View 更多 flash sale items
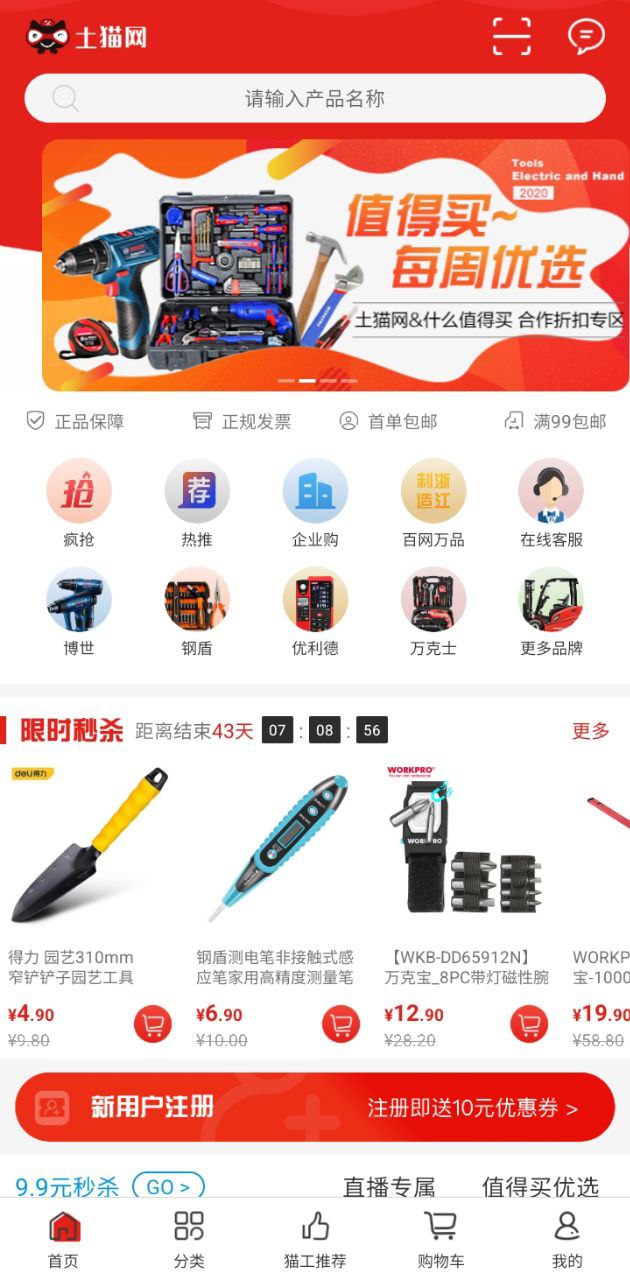The image size is (630, 1280). tap(590, 731)
